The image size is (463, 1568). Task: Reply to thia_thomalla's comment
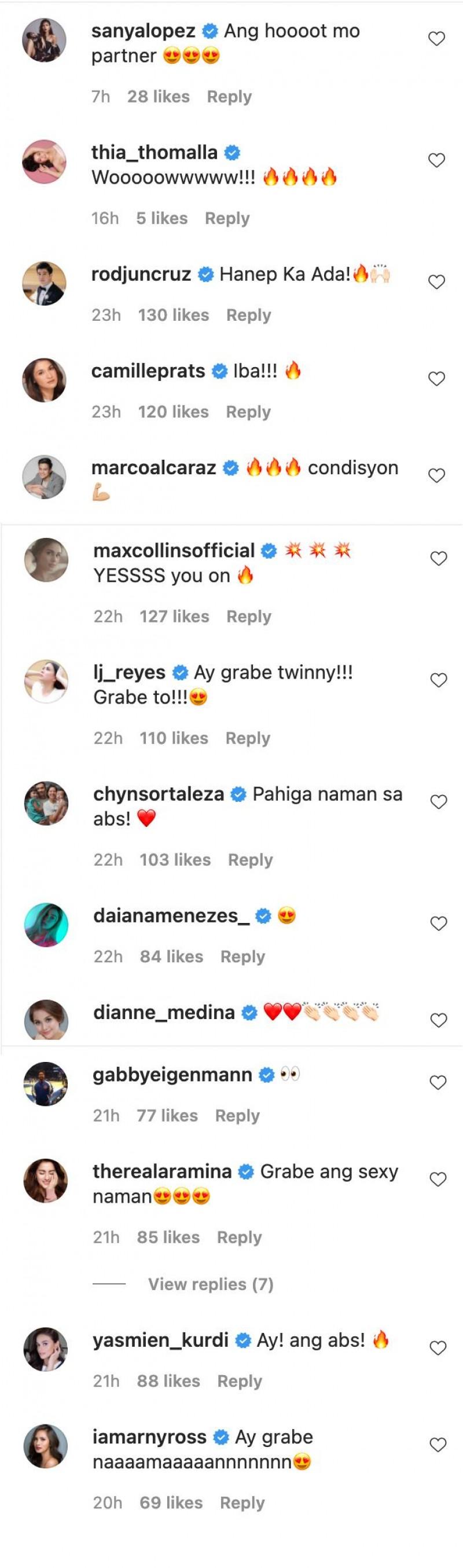coord(227,218)
